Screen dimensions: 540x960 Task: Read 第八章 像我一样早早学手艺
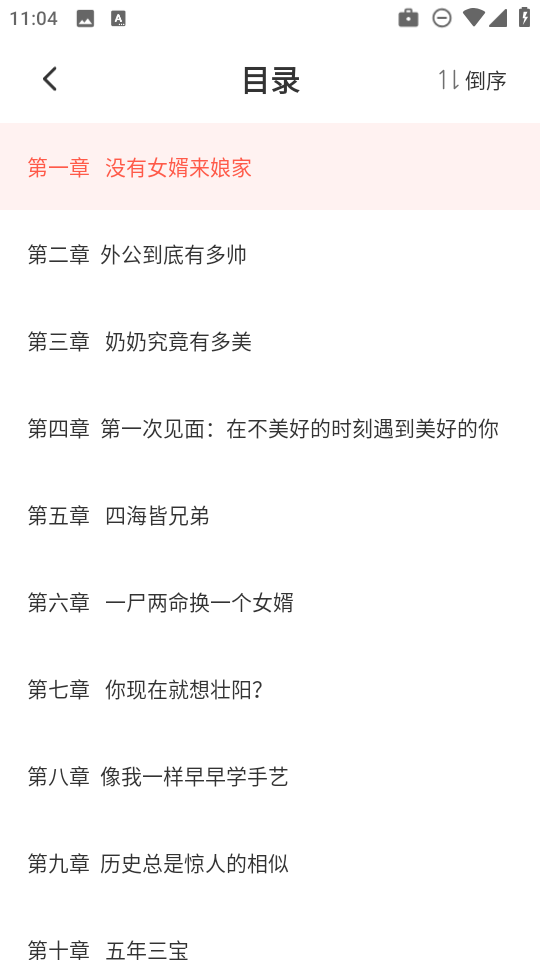tap(270, 776)
